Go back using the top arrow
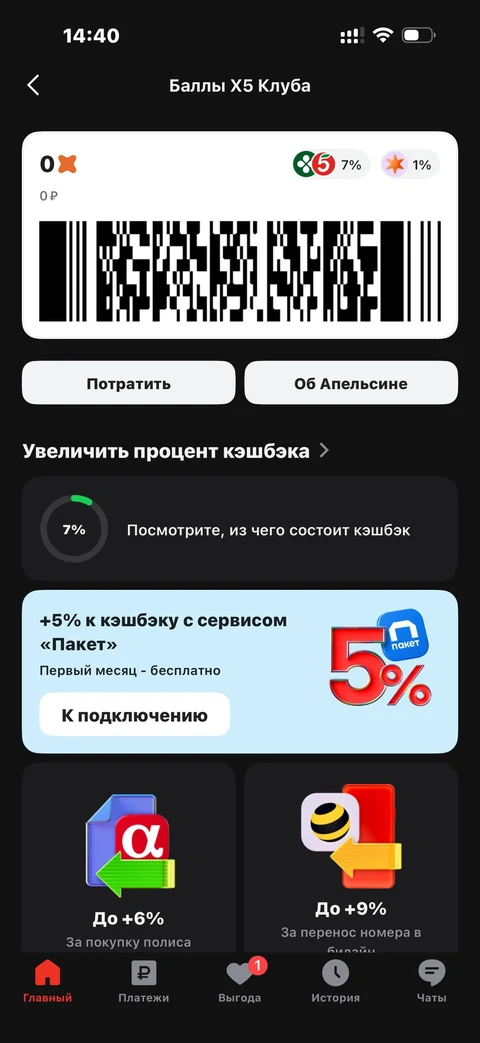Image resolution: width=480 pixels, height=1043 pixels. 33,85
